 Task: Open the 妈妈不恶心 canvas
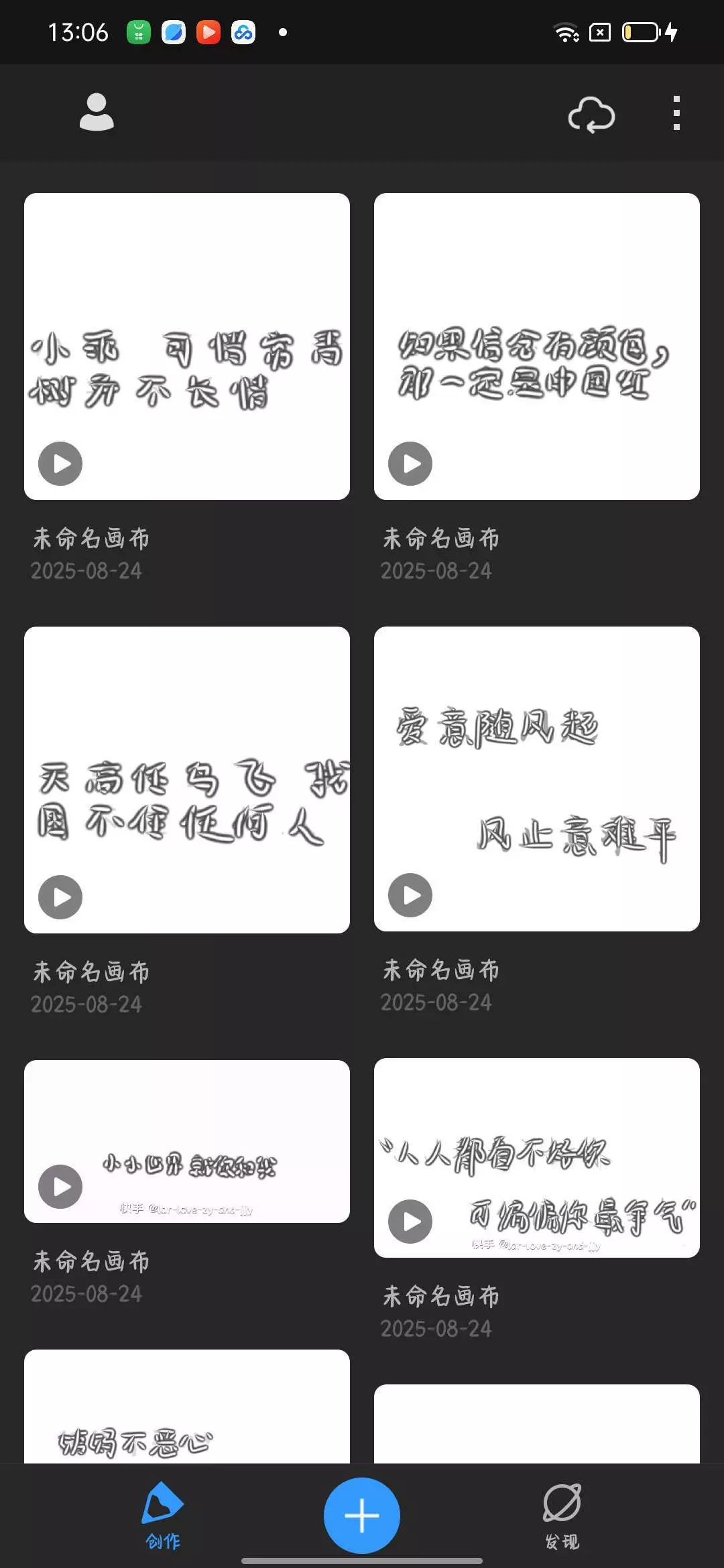(187, 1406)
